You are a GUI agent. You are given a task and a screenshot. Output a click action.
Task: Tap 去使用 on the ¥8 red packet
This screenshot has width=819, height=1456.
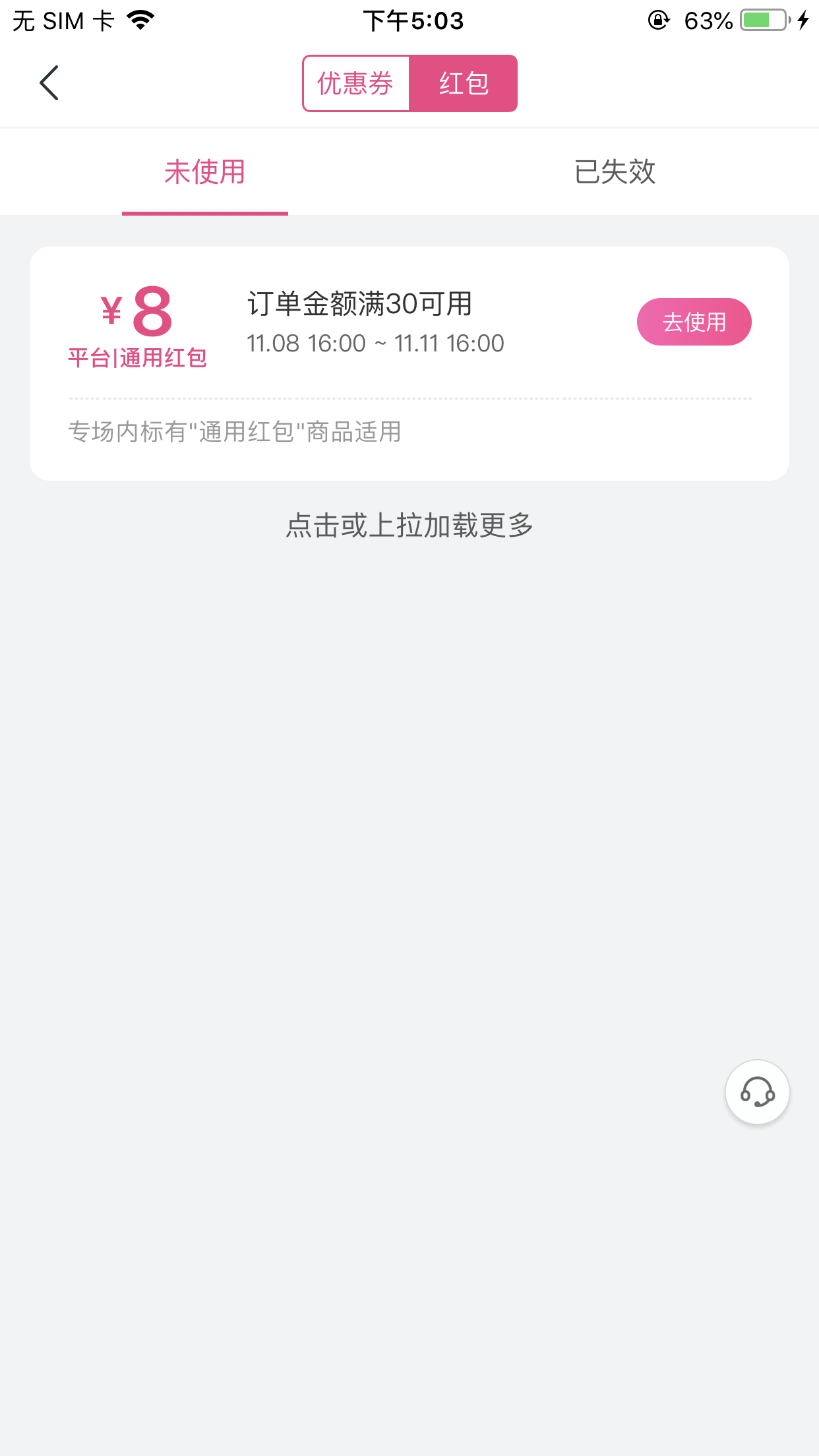tap(694, 322)
